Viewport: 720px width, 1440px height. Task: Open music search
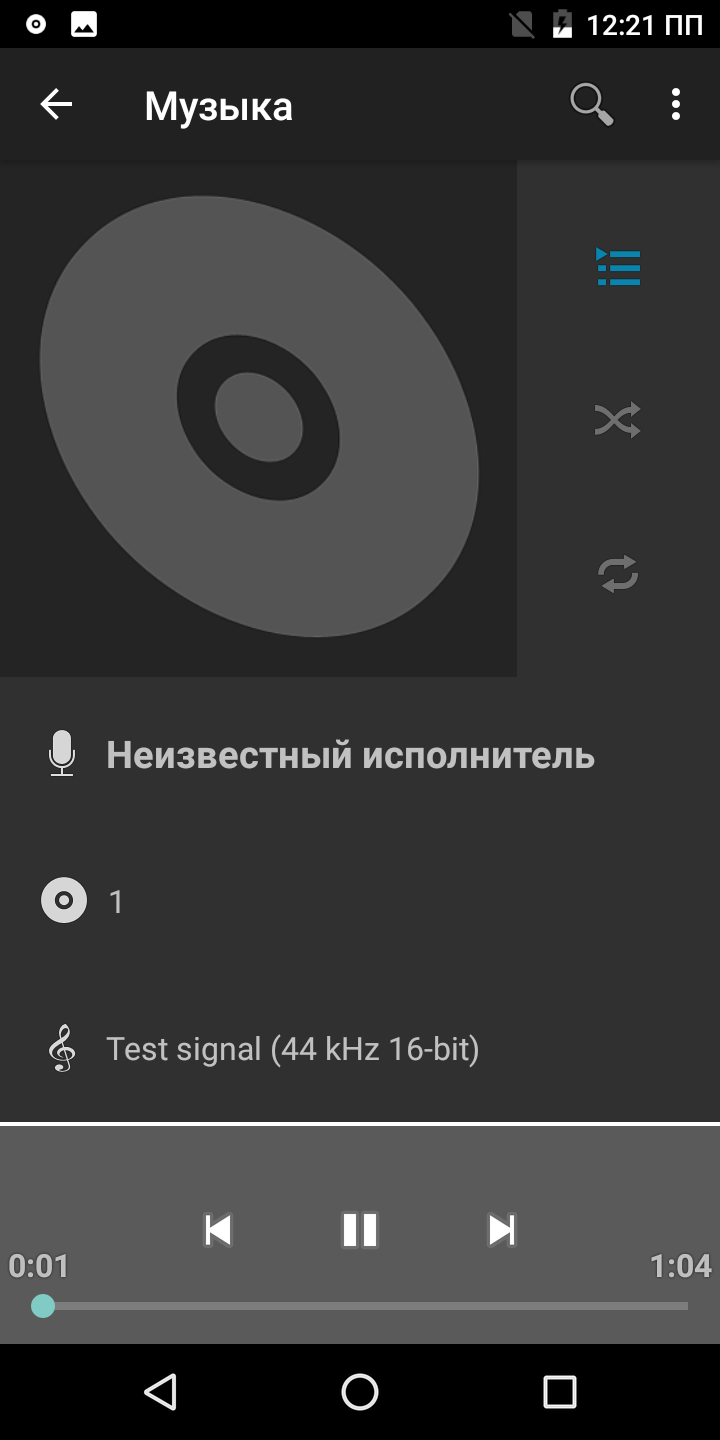pyautogui.click(x=591, y=104)
